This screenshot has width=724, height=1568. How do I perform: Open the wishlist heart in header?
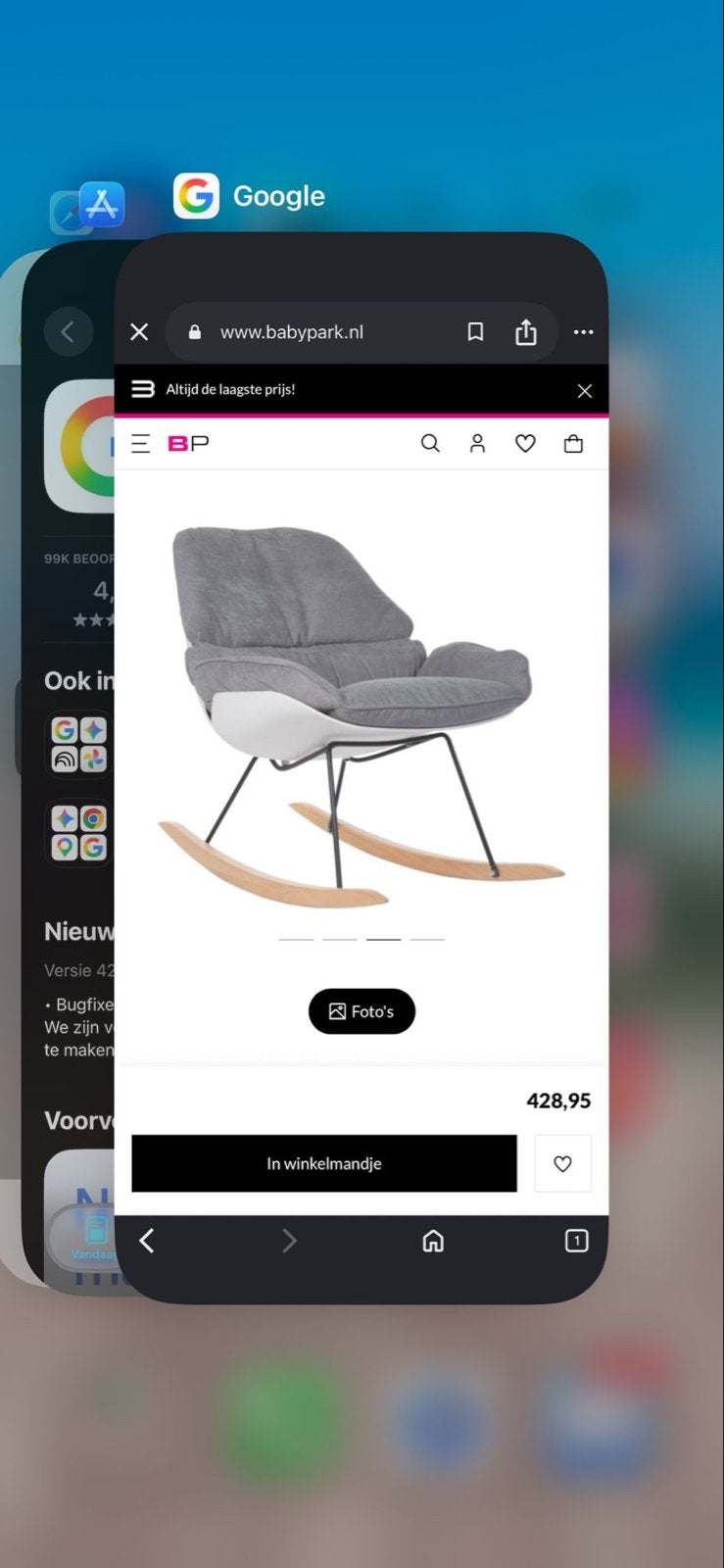pyautogui.click(x=525, y=444)
